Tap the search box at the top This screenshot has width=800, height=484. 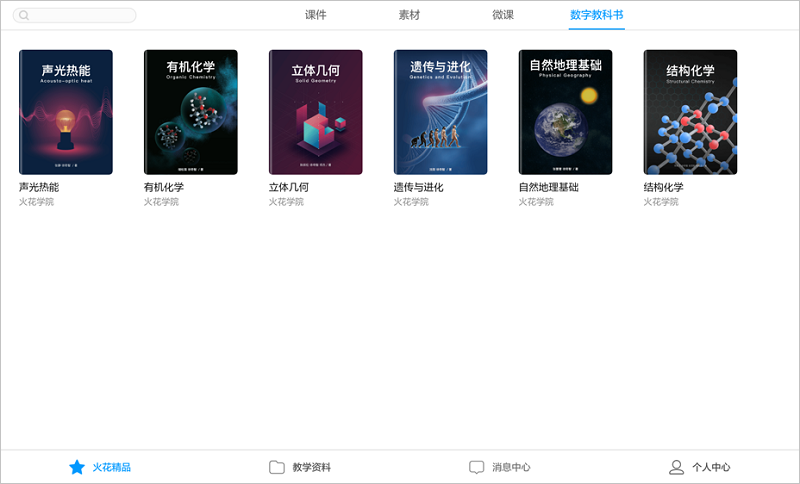76,16
